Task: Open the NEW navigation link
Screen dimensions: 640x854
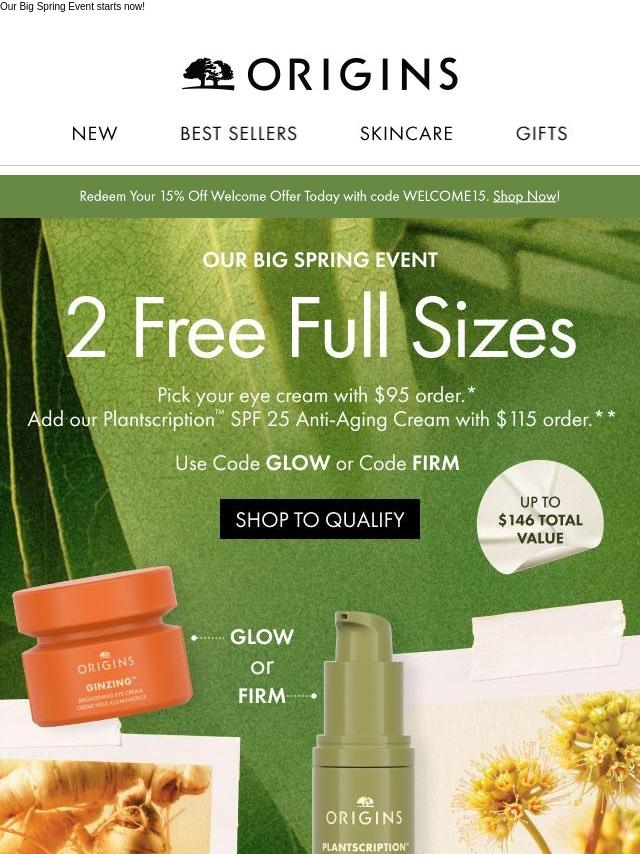Action: (x=95, y=134)
